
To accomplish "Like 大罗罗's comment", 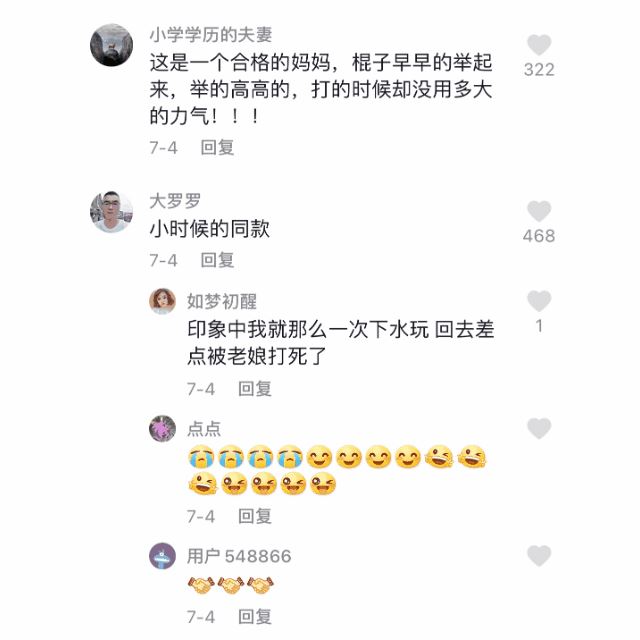I will (x=539, y=211).
